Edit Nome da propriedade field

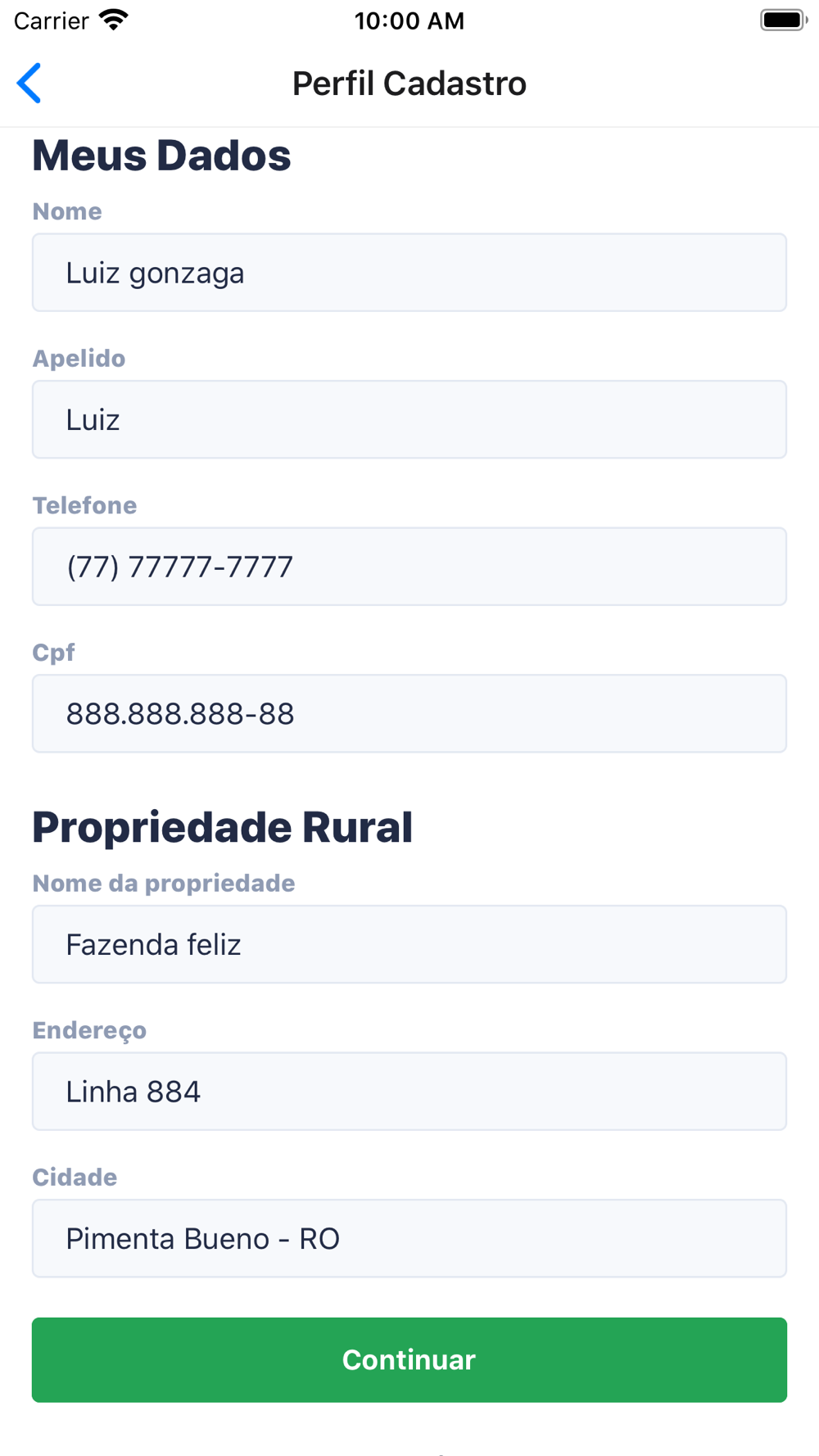409,944
